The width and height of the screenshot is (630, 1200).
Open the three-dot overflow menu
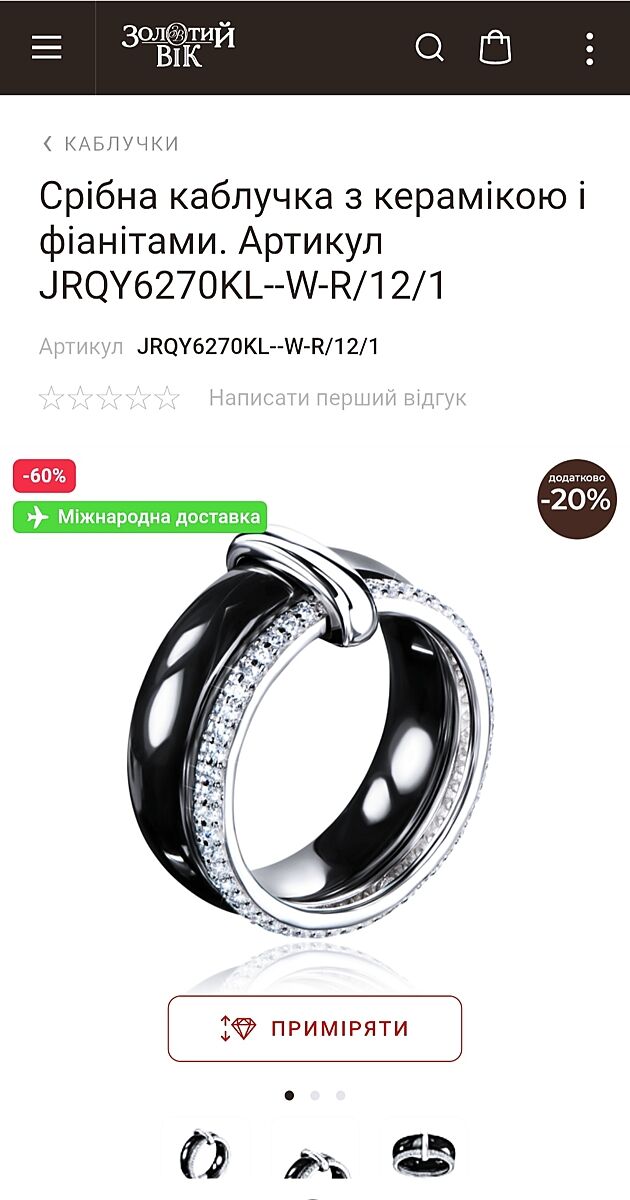590,47
